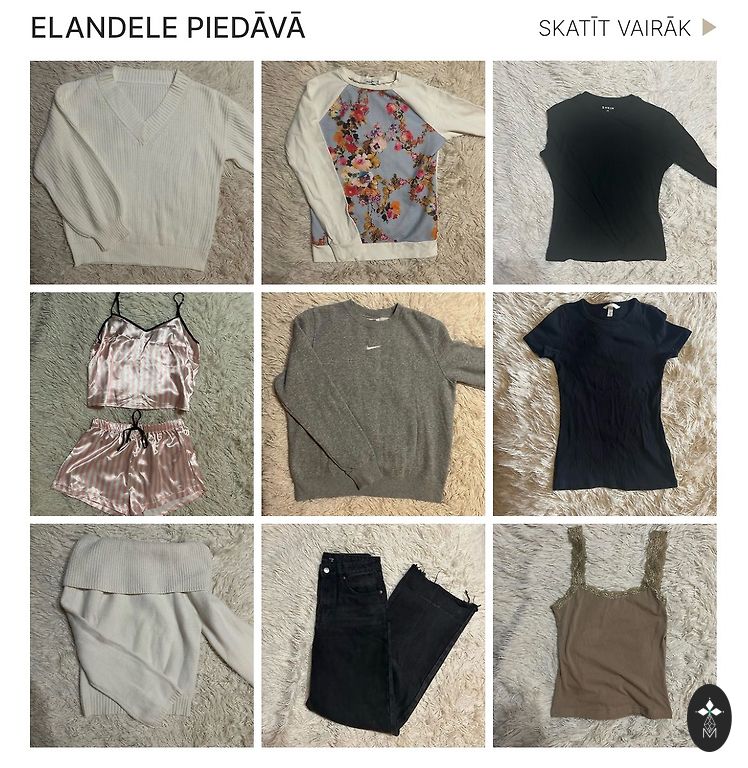Open Skatīt vairāk to see more offers
Viewport: 748px width, 768px height.
(x=626, y=28)
